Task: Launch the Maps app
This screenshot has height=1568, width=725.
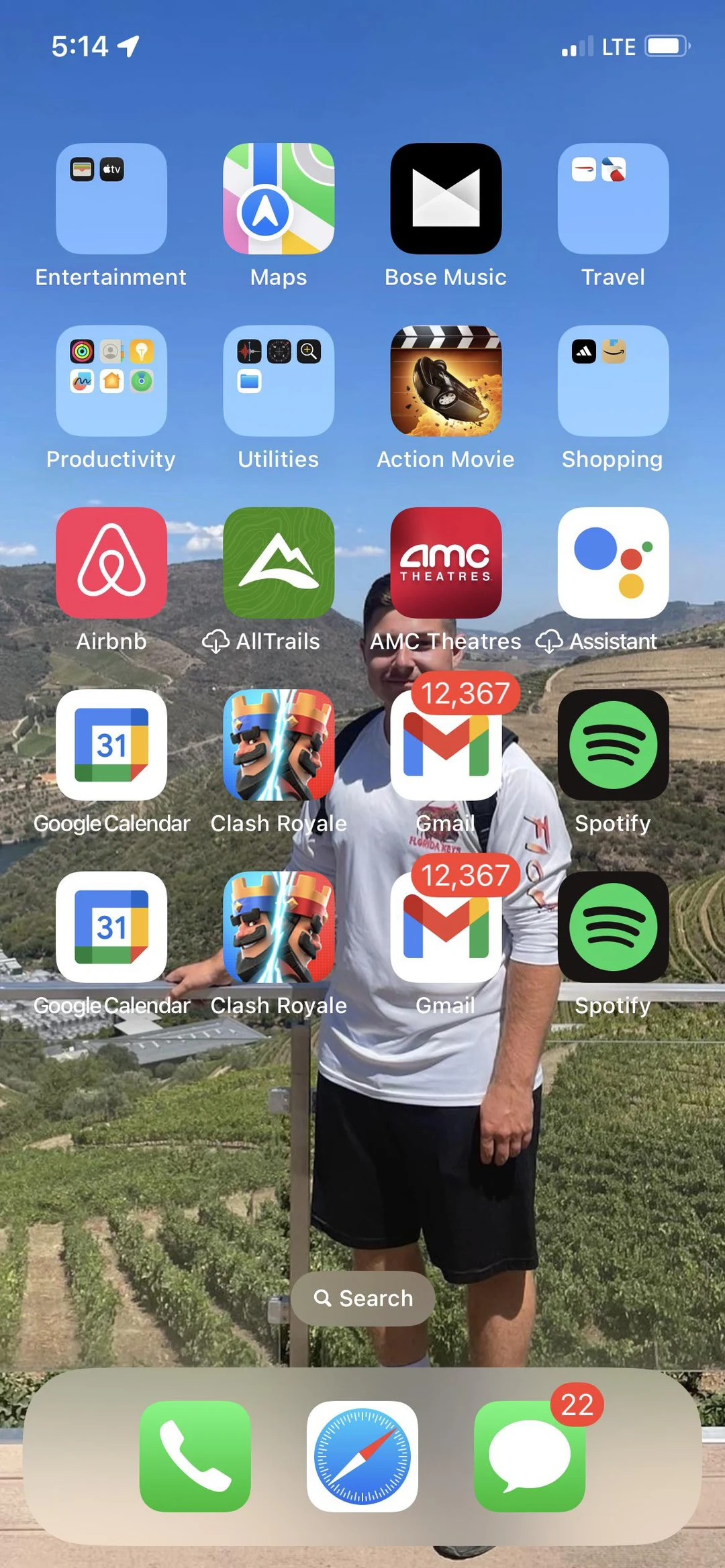Action: (279, 199)
